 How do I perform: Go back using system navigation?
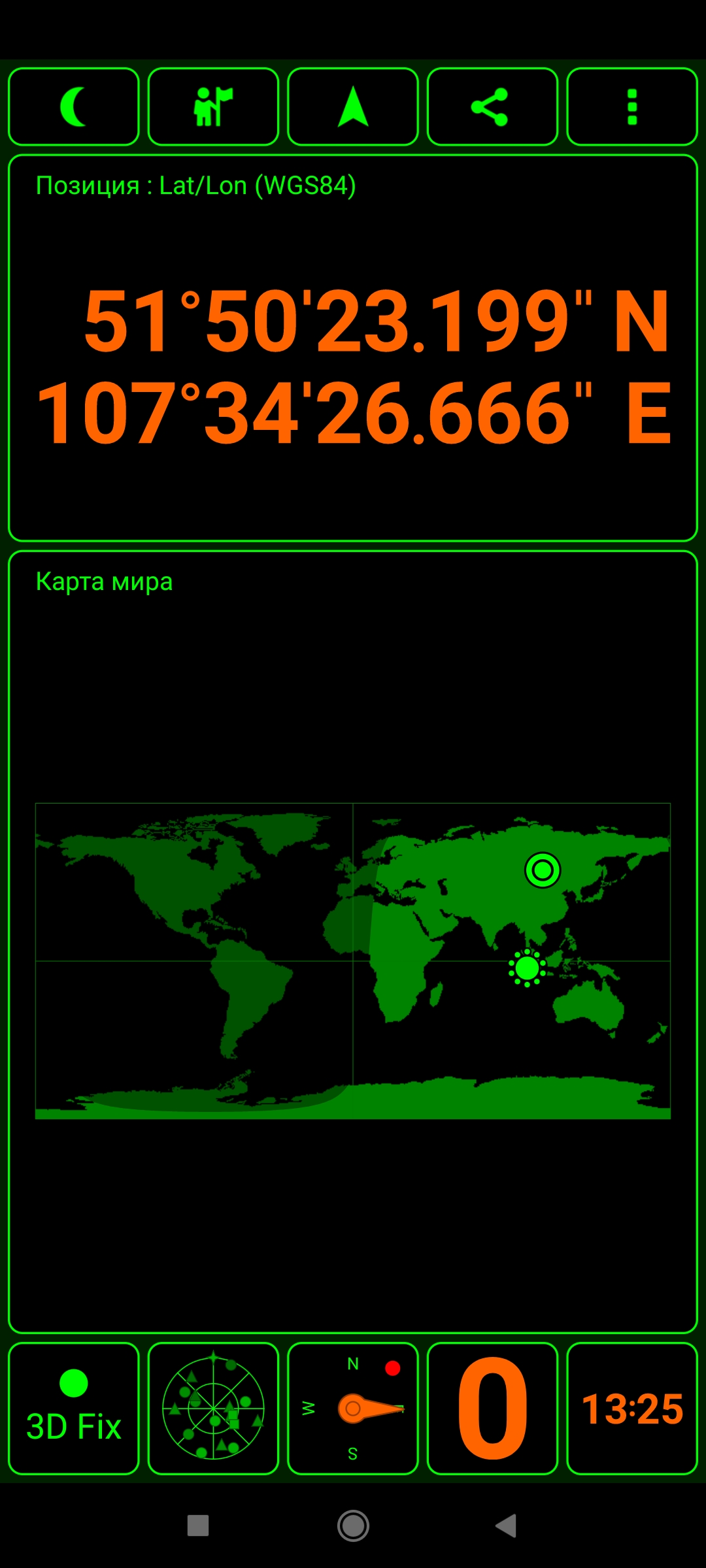(507, 1526)
